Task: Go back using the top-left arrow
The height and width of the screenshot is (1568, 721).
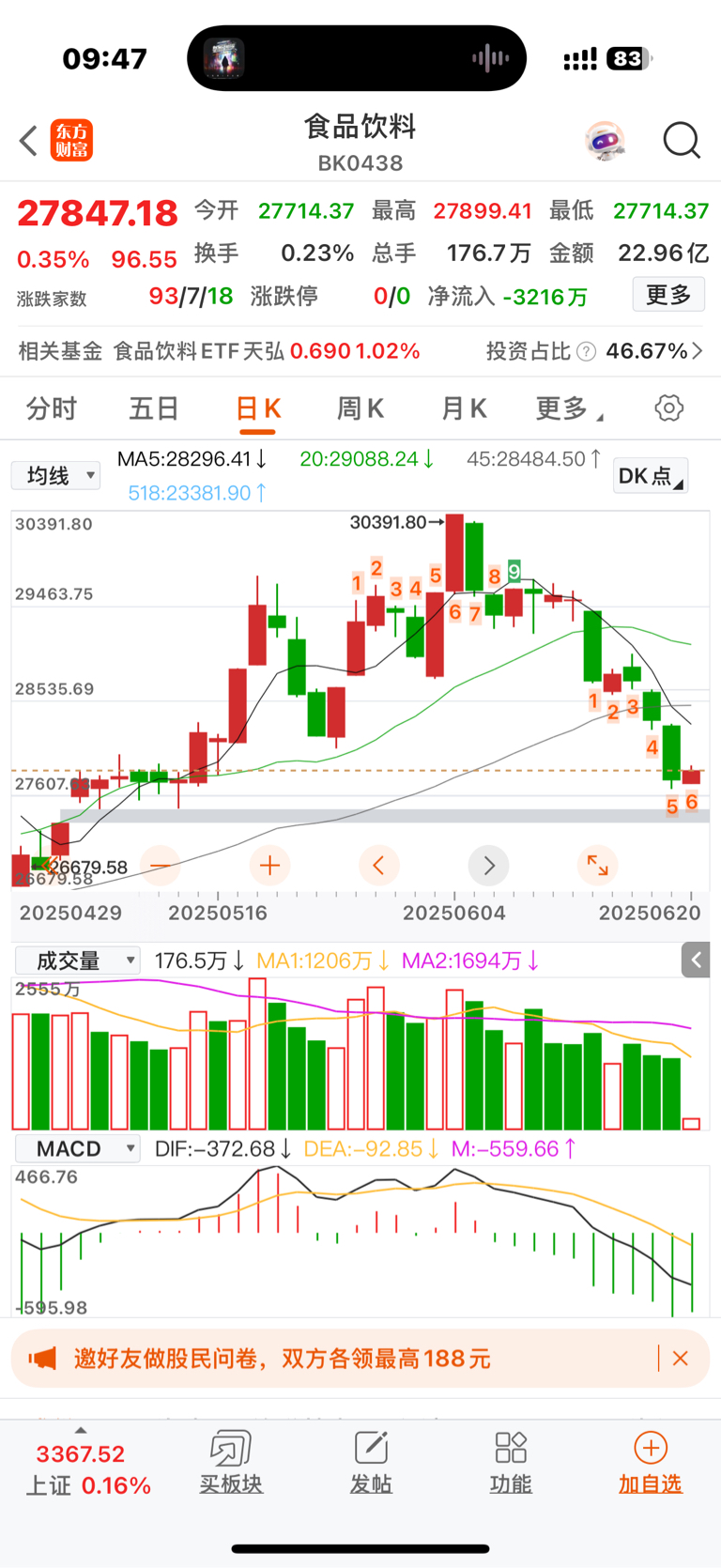Action: click(x=28, y=141)
